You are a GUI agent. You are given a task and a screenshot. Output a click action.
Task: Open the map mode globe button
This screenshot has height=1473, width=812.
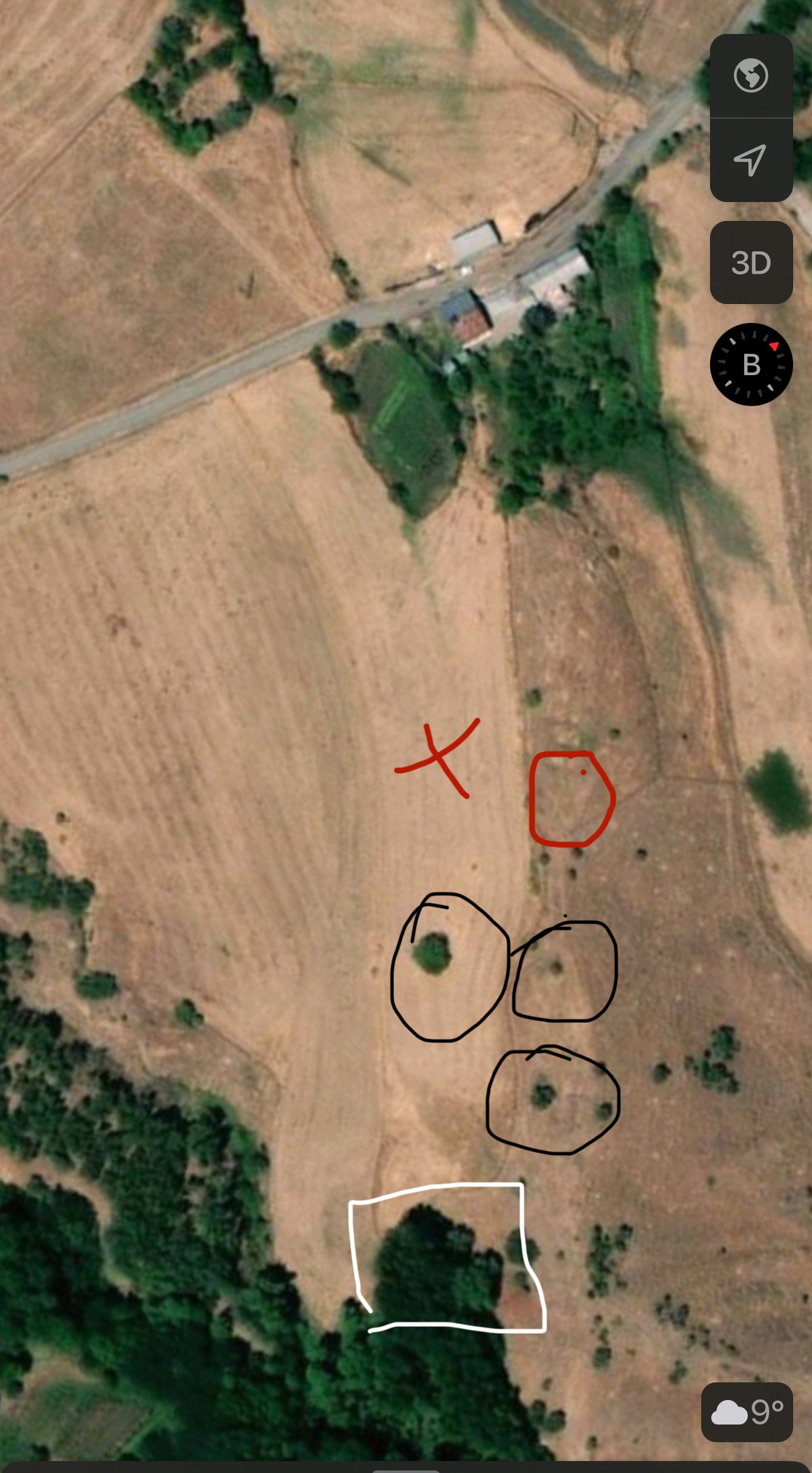click(x=751, y=76)
